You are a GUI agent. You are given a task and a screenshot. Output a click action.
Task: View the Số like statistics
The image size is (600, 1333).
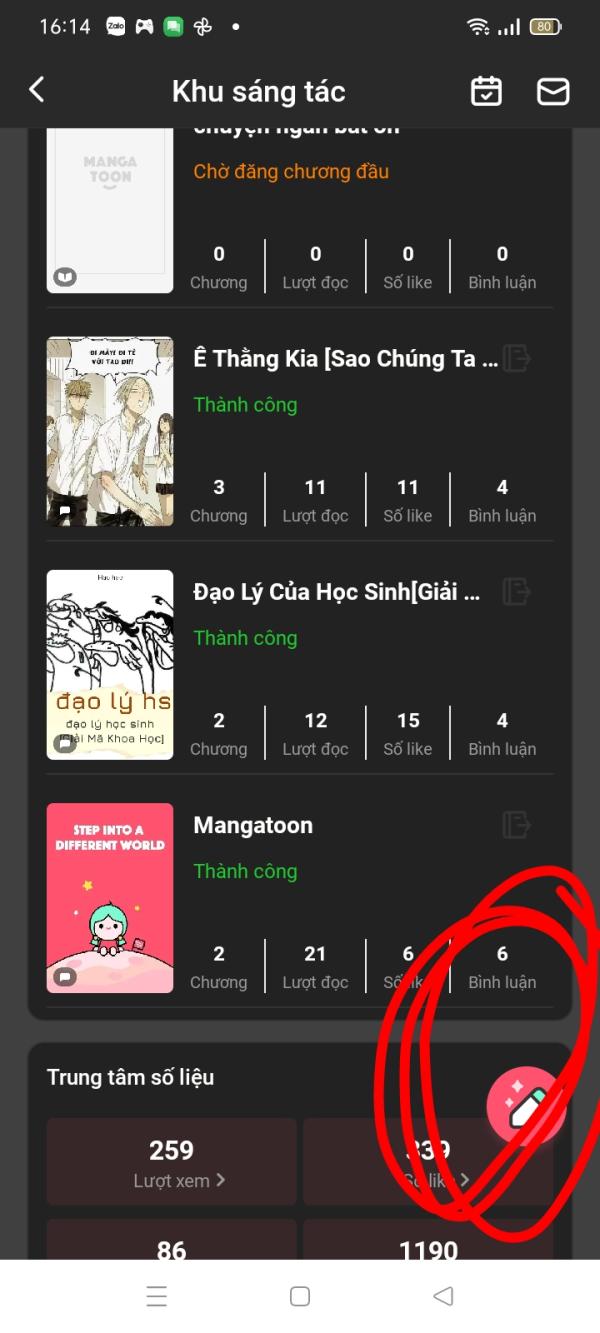click(428, 1162)
